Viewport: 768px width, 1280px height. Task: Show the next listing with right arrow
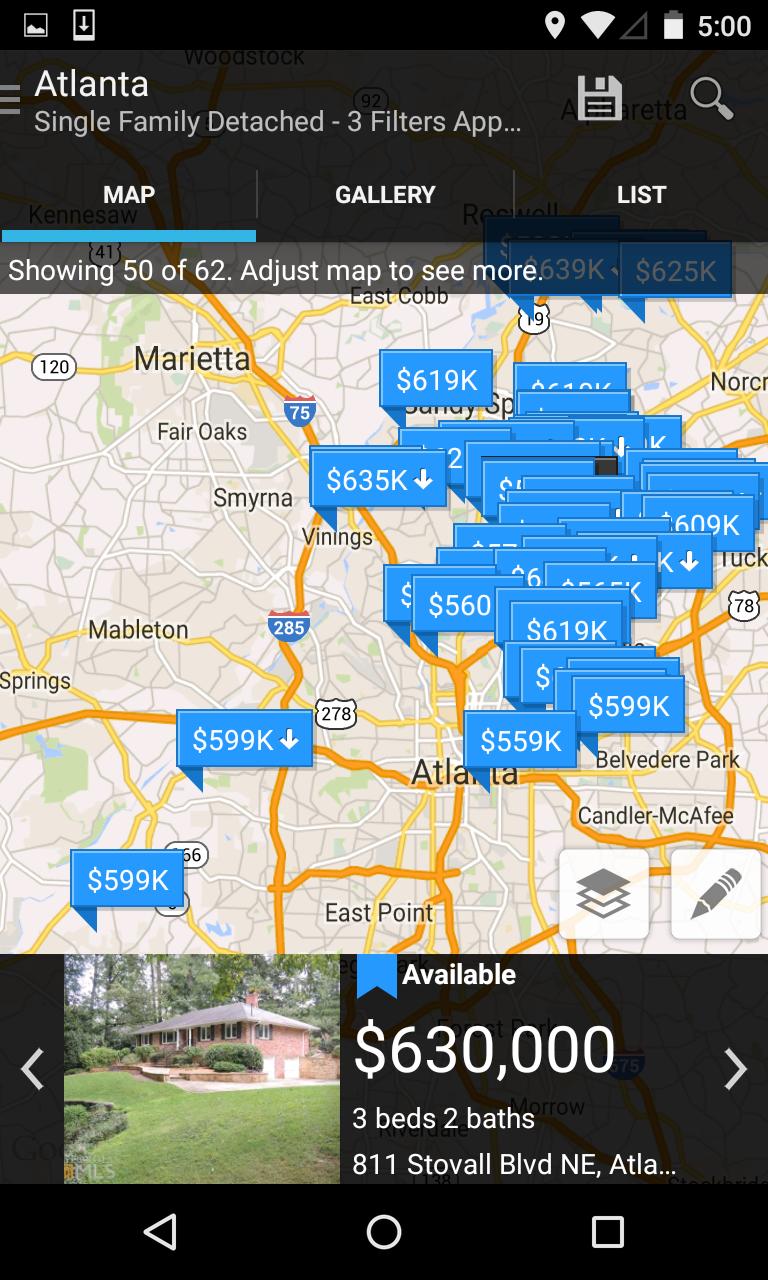point(735,1069)
